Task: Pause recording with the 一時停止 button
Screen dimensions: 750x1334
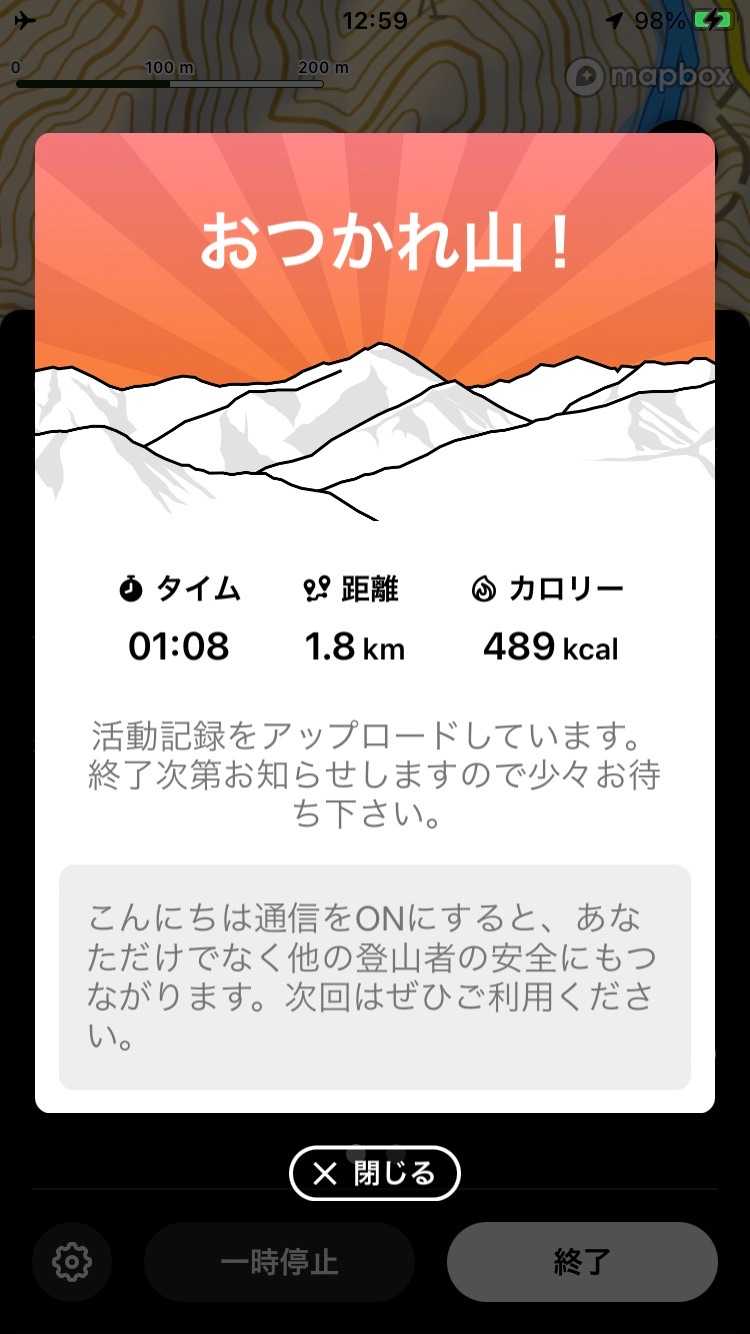Action: click(279, 1262)
